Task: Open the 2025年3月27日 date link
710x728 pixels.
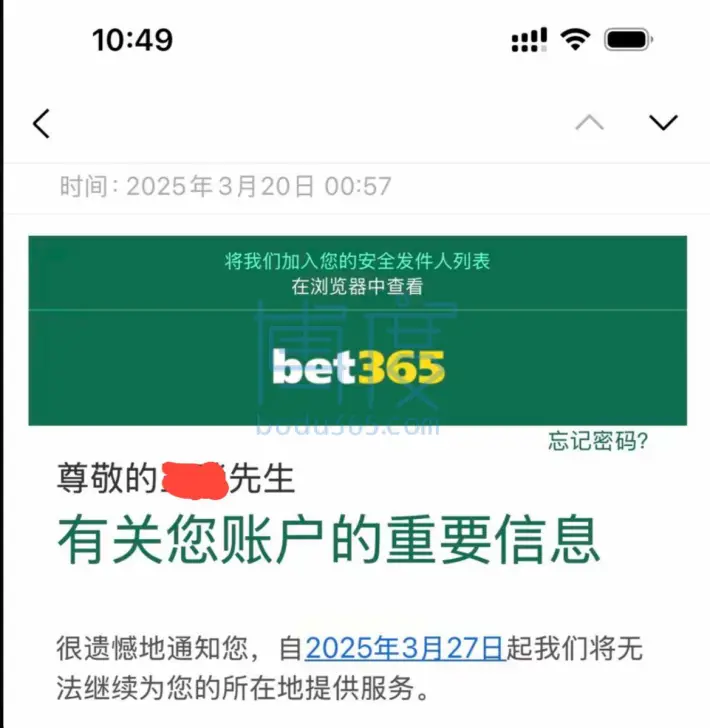Action: (x=404, y=649)
